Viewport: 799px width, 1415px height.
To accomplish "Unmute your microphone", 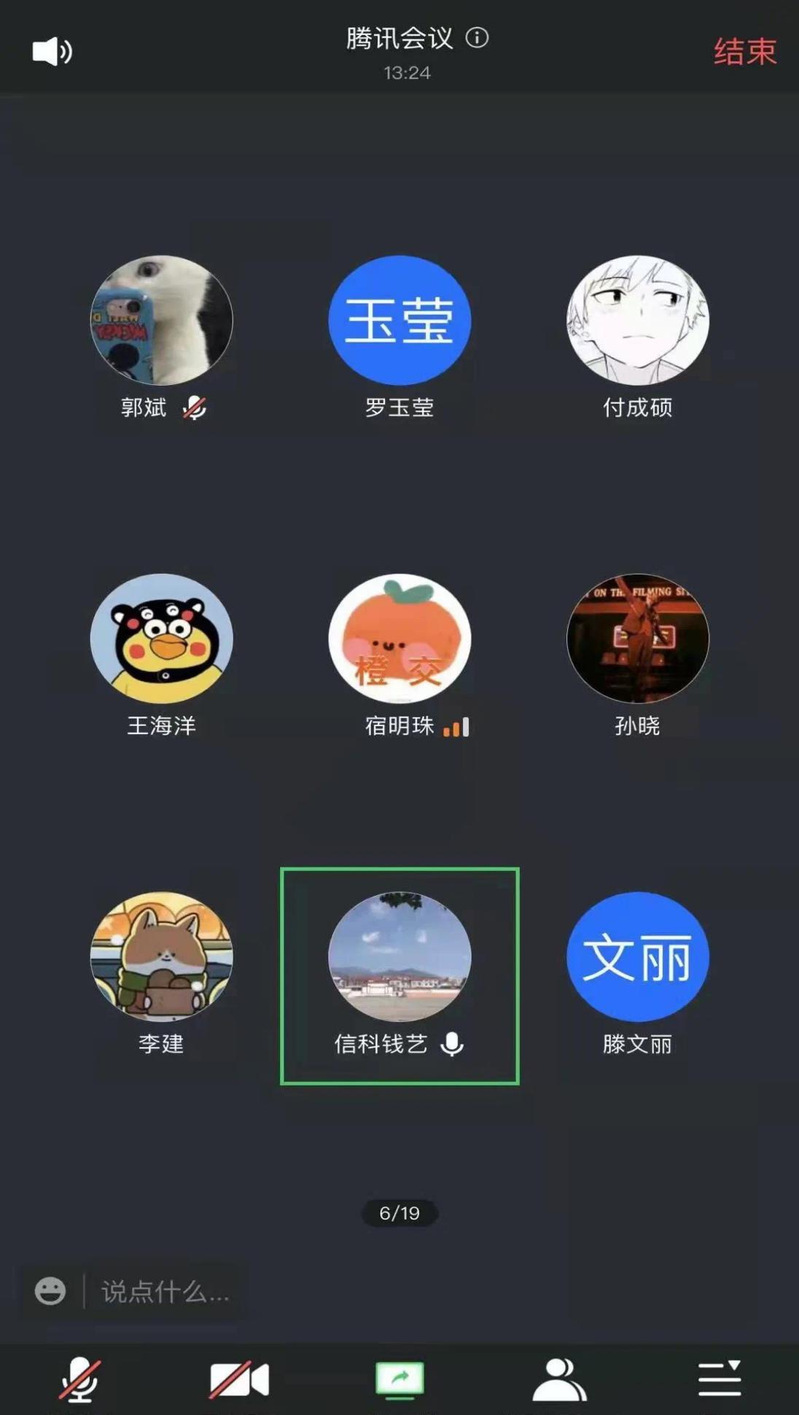I will (79, 1380).
